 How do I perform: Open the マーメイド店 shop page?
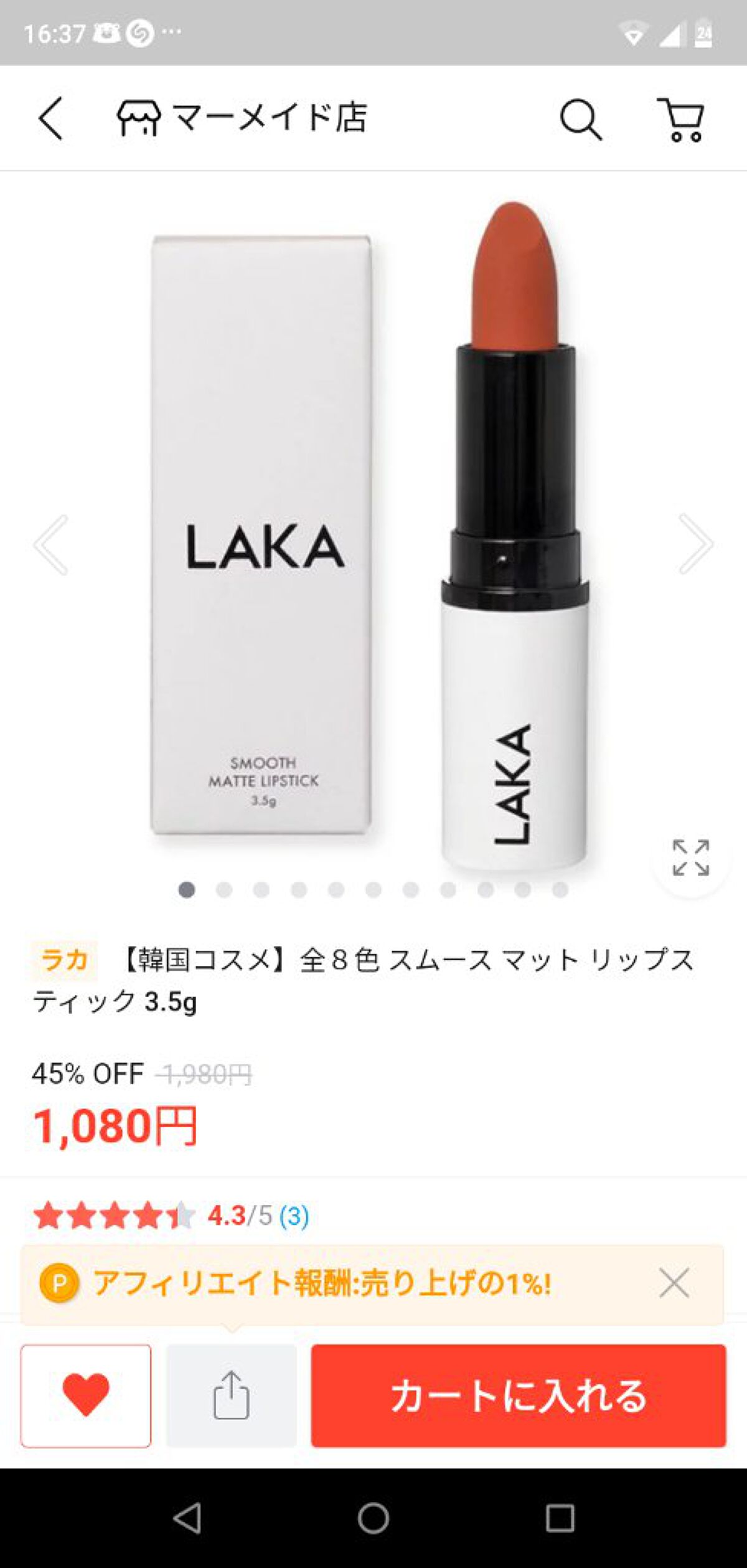pyautogui.click(x=242, y=118)
